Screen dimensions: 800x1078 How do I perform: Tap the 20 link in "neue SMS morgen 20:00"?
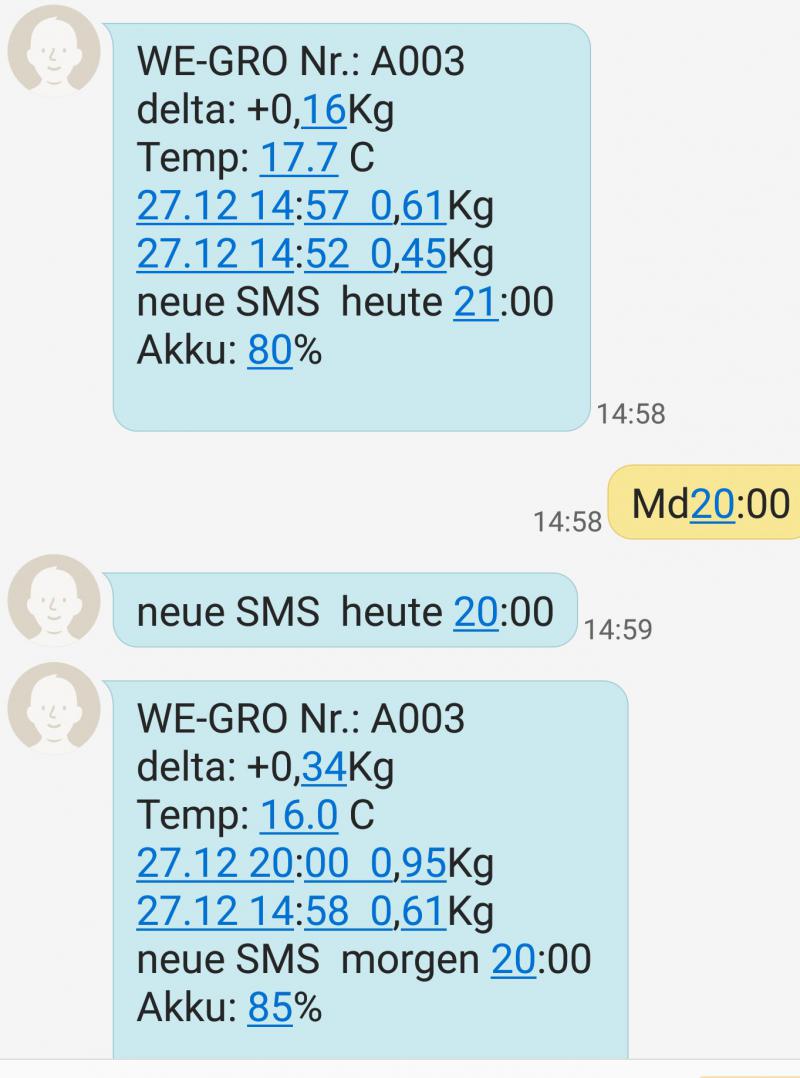pyautogui.click(x=514, y=960)
